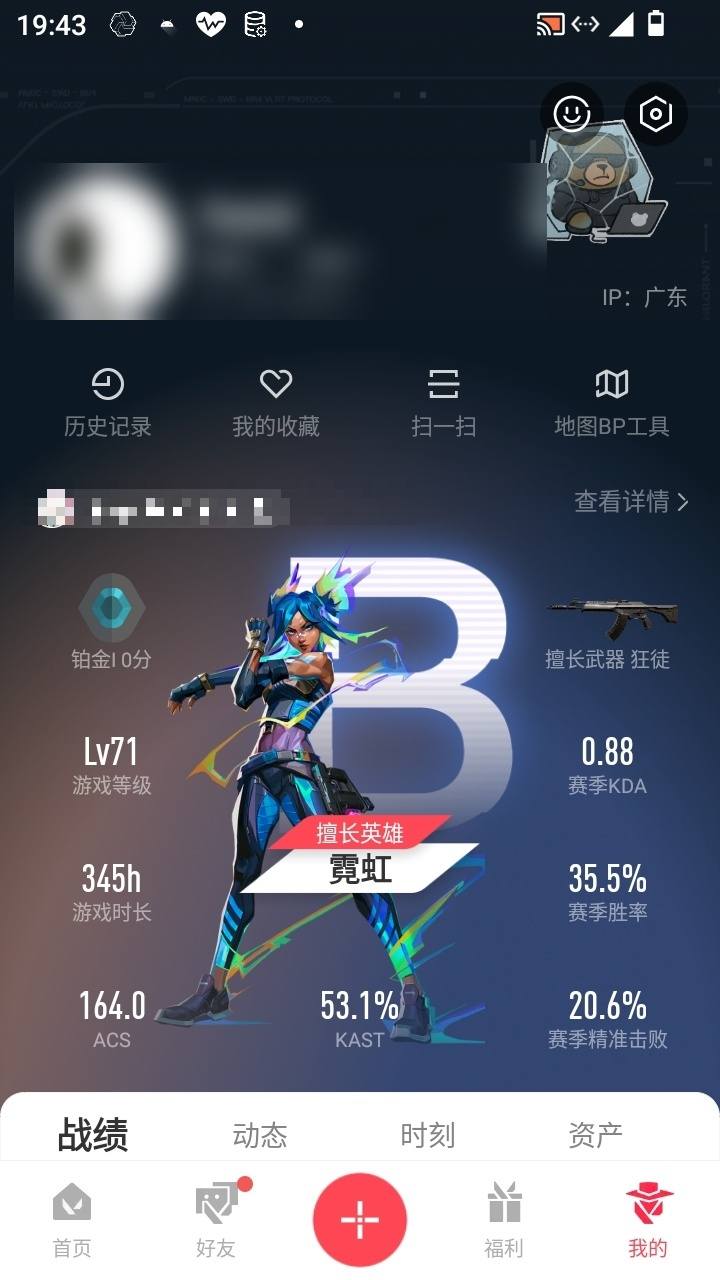Viewport: 720px width, 1280px height.
Task: Stay on the 战绩 match records tab
Action: [92, 1135]
